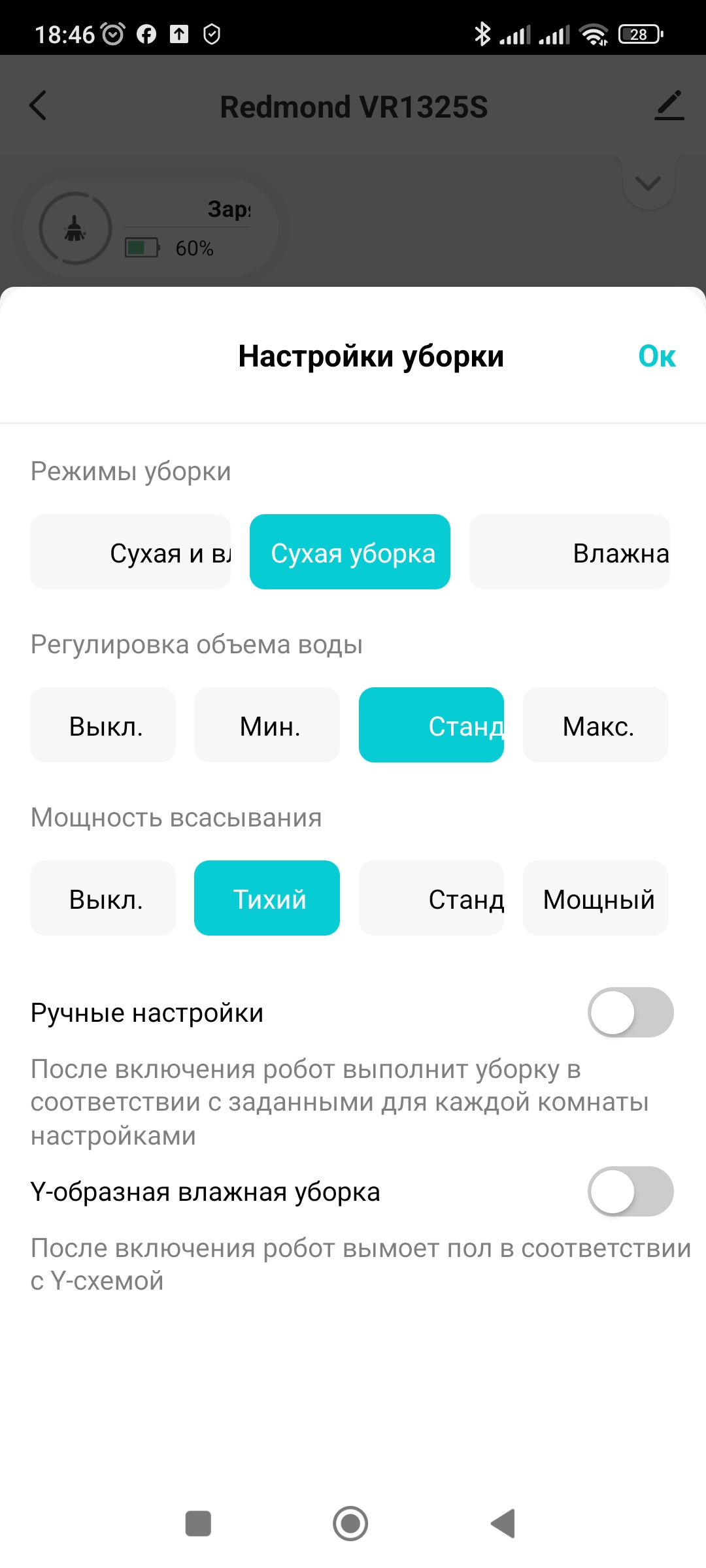Switch to the Влажная cleaning mode

(x=569, y=552)
